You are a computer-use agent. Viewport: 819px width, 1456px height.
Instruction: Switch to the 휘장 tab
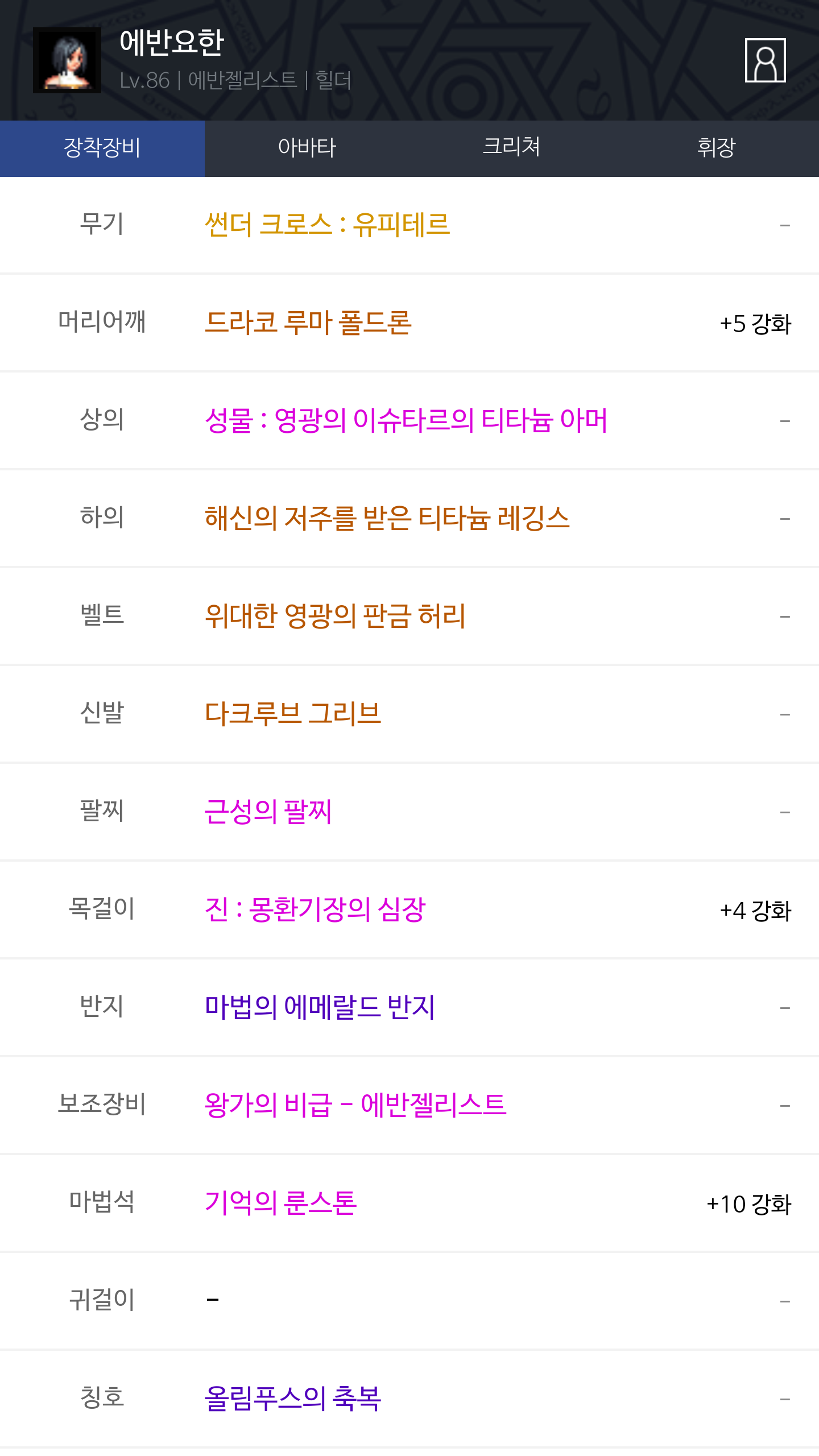pyautogui.click(x=717, y=148)
